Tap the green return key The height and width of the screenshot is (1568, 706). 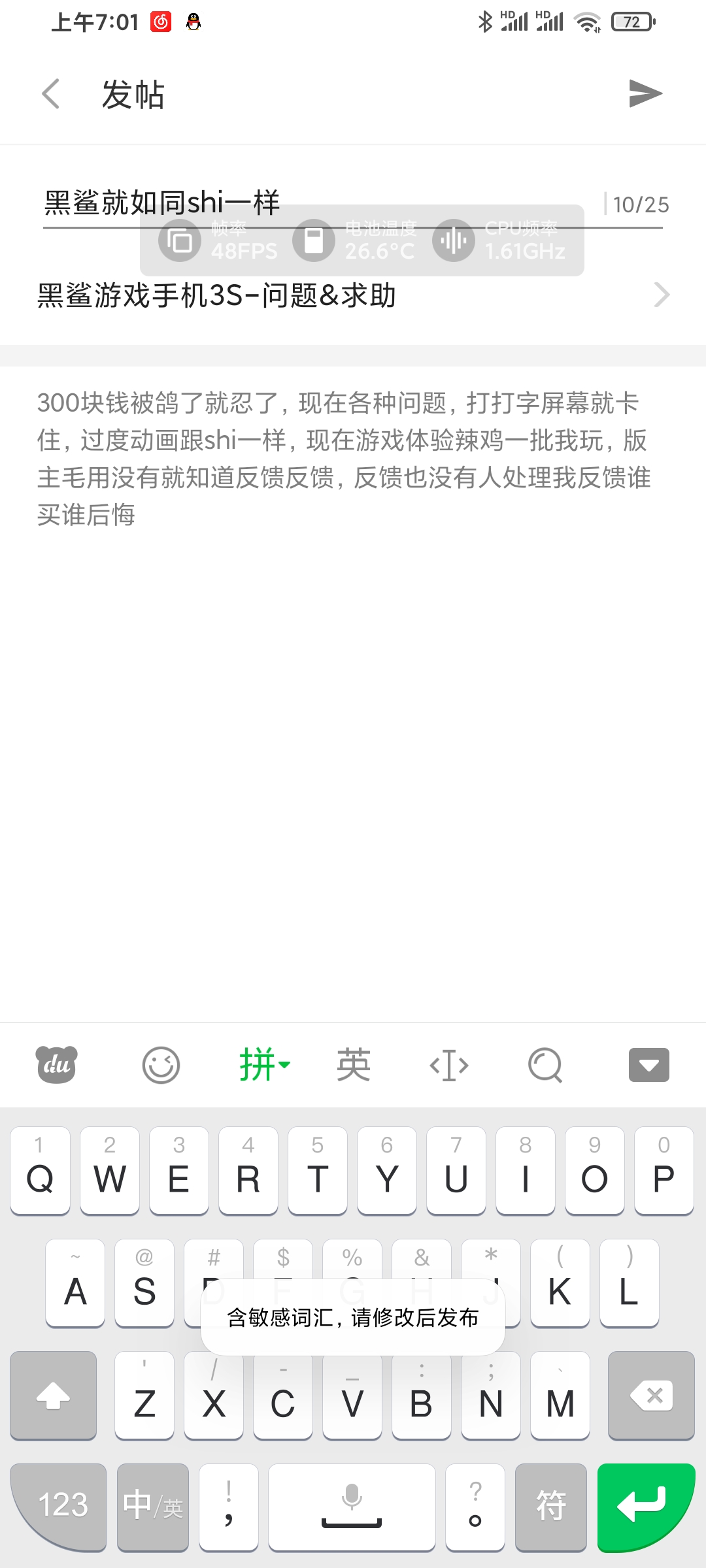coord(646,1507)
